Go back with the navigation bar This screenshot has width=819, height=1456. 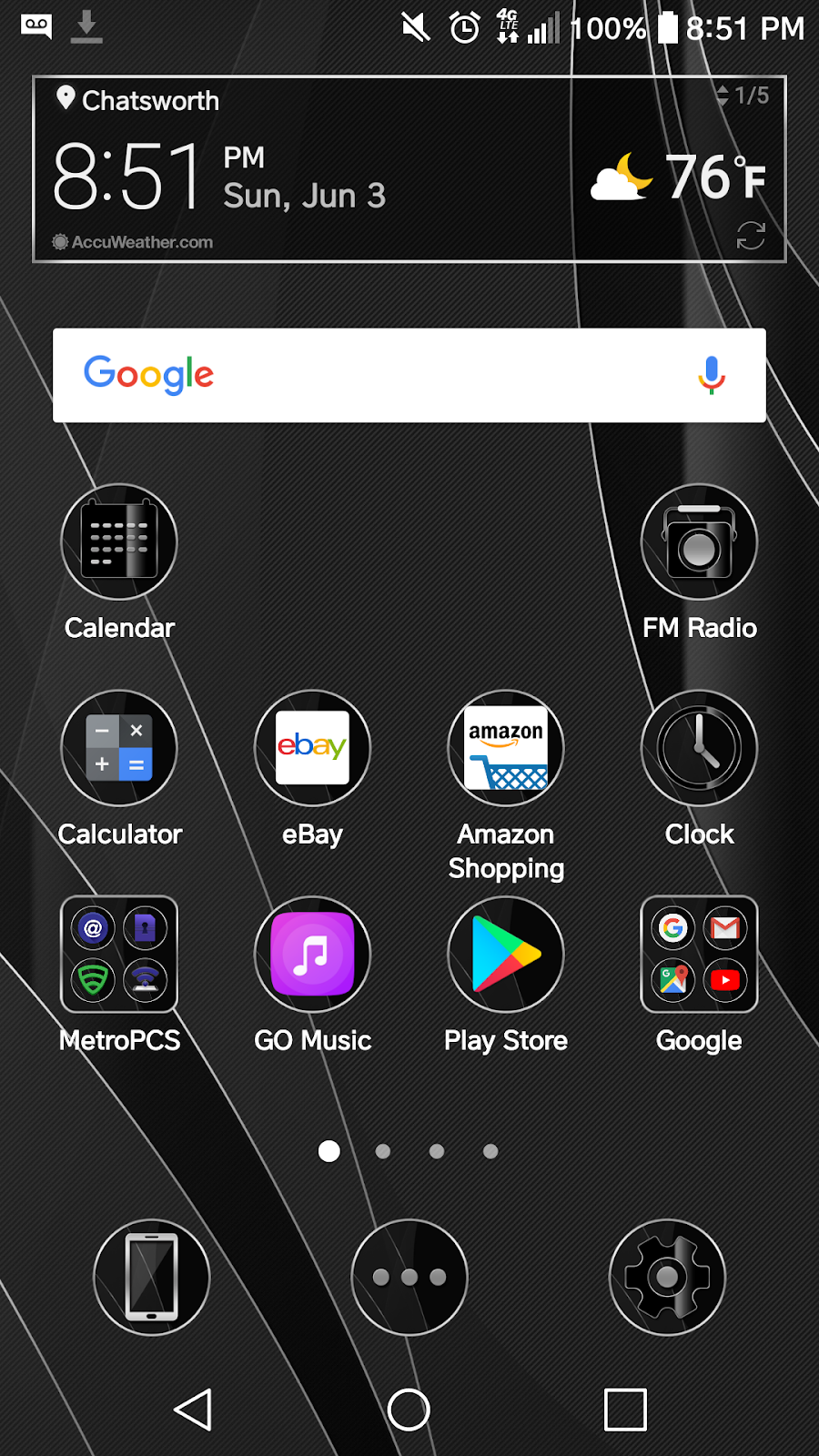[193, 1410]
